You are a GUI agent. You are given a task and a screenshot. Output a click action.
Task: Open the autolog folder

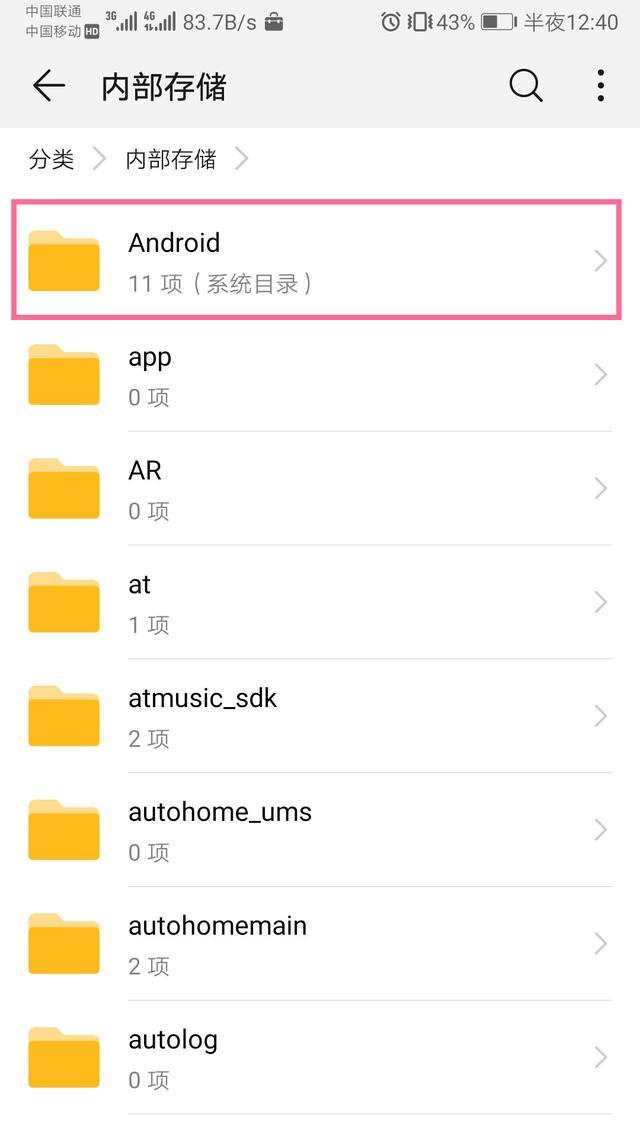pos(316,1058)
